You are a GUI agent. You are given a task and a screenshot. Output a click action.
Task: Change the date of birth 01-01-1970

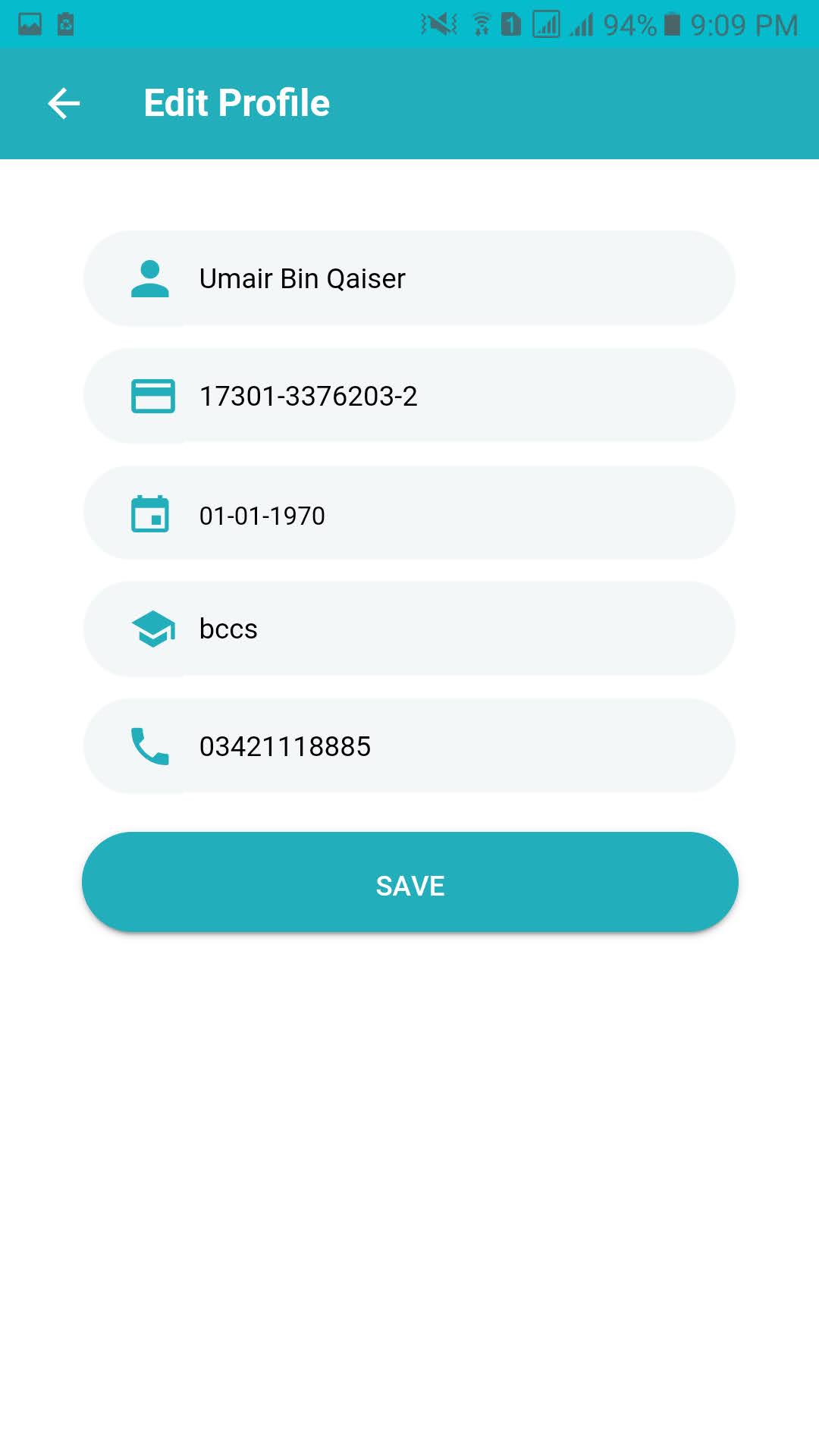[409, 513]
